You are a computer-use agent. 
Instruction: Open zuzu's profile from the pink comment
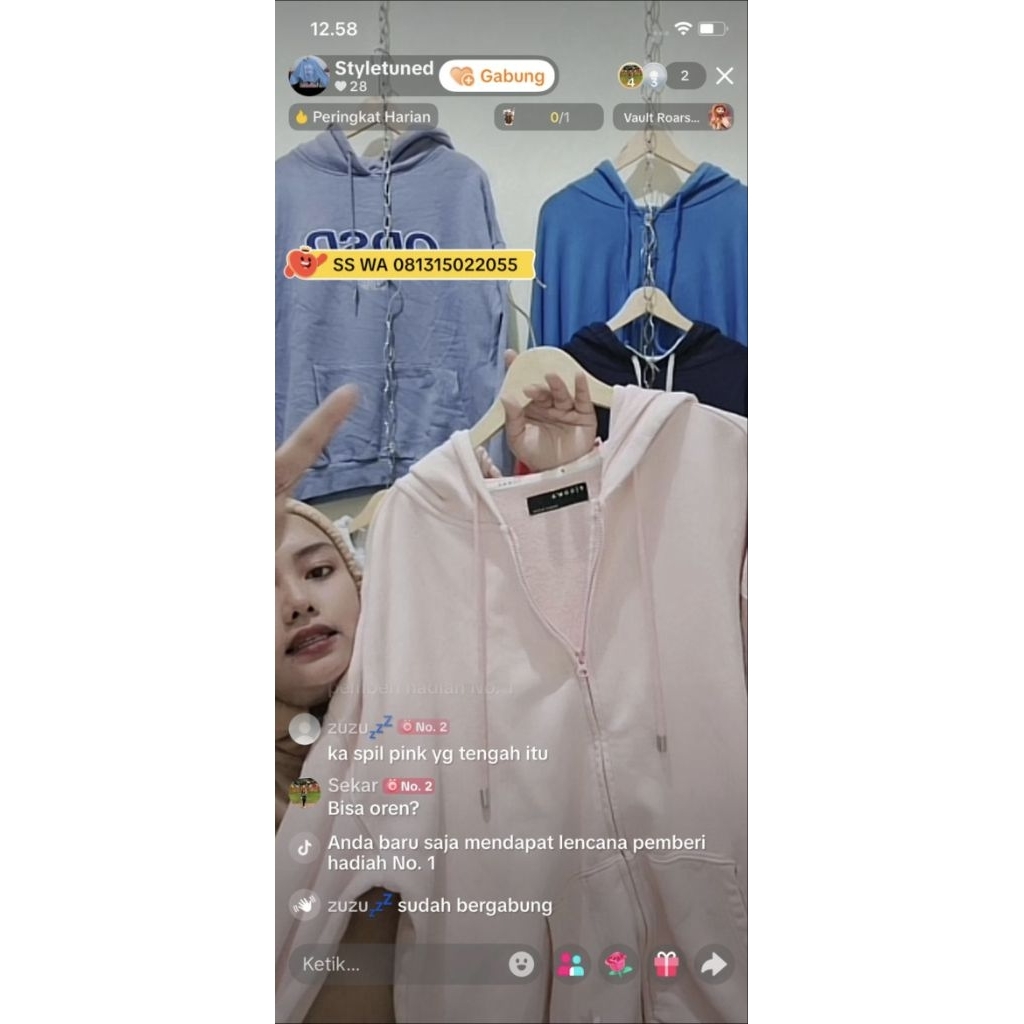[x=305, y=729]
